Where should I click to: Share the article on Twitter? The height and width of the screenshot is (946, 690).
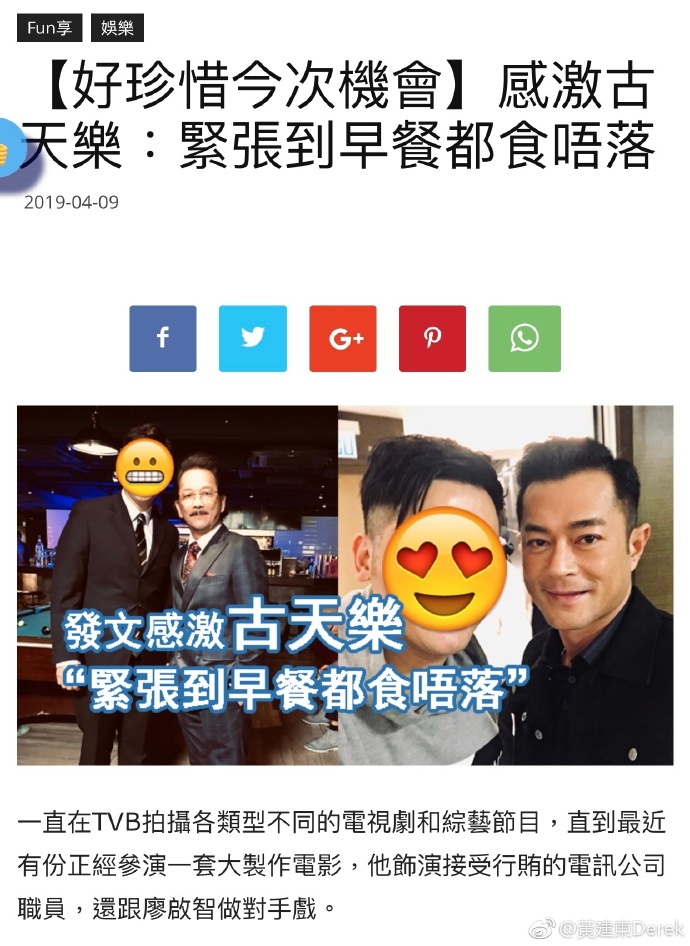pos(253,339)
